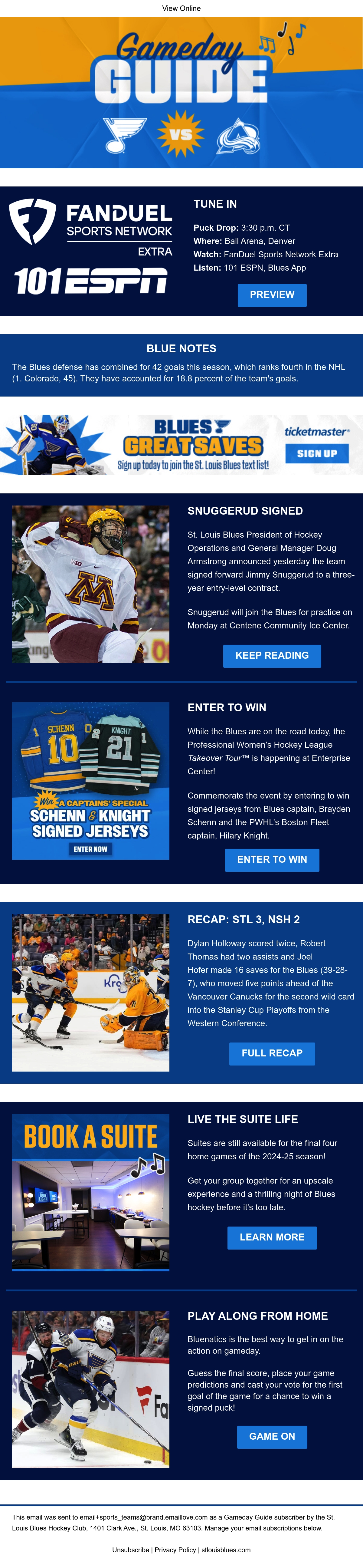The height and width of the screenshot is (1568, 363).
Task: Tap FULL RECAP for STL 3, NSH 2
Action: [x=272, y=1053]
